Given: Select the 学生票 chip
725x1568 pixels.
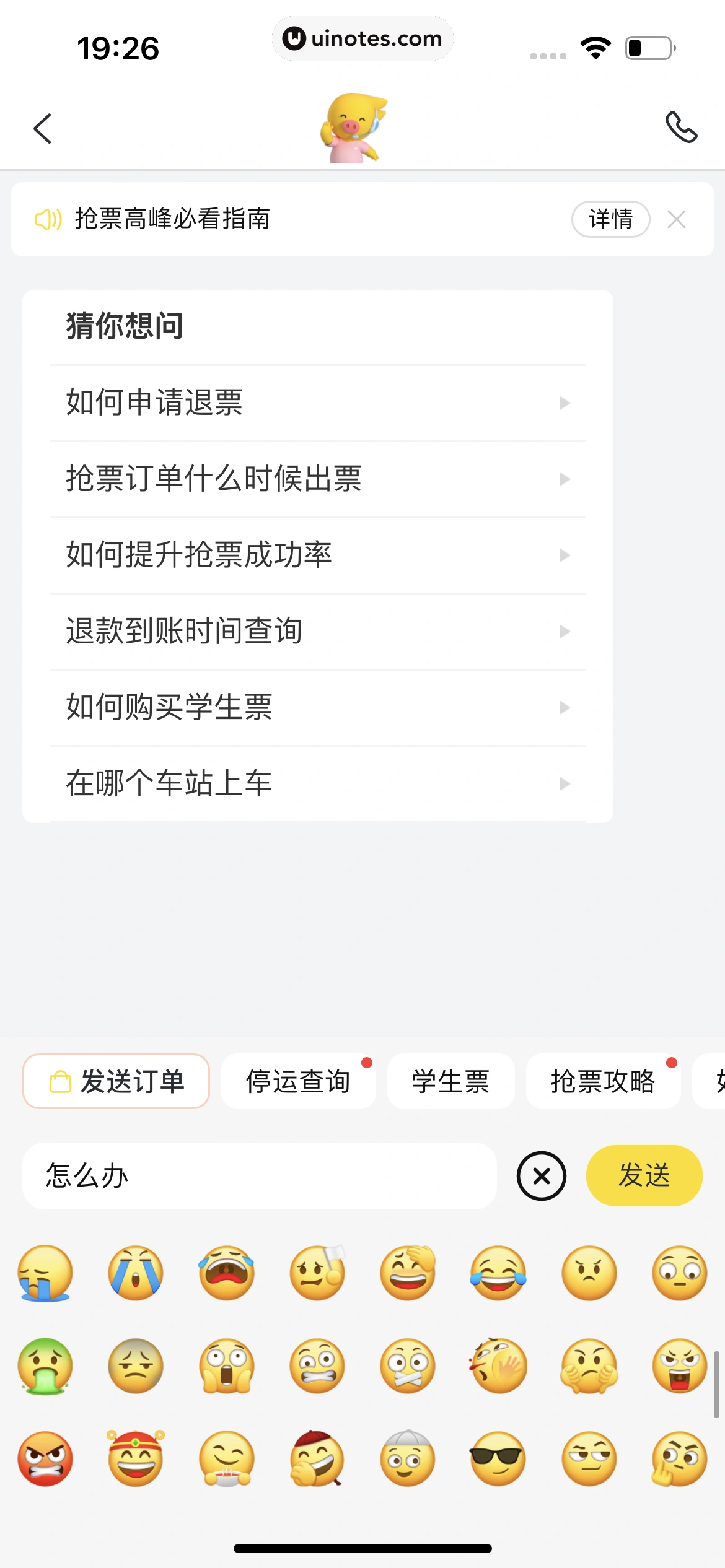Looking at the screenshot, I should pyautogui.click(x=450, y=1081).
